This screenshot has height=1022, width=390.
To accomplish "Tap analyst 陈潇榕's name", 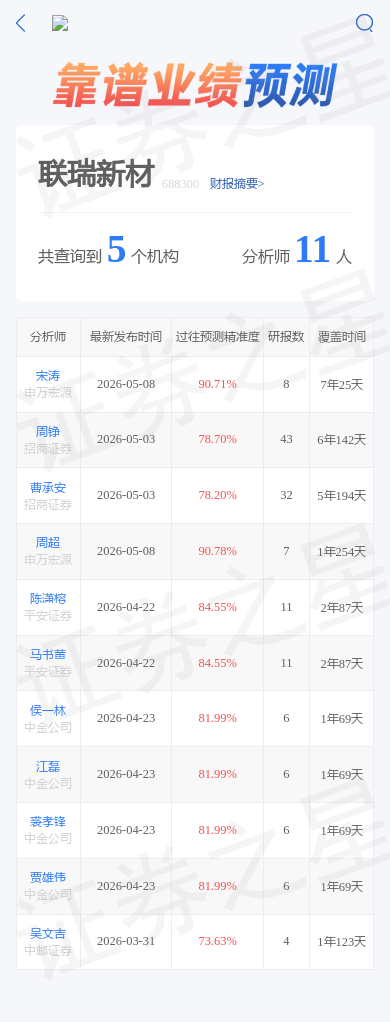I will tap(48, 599).
